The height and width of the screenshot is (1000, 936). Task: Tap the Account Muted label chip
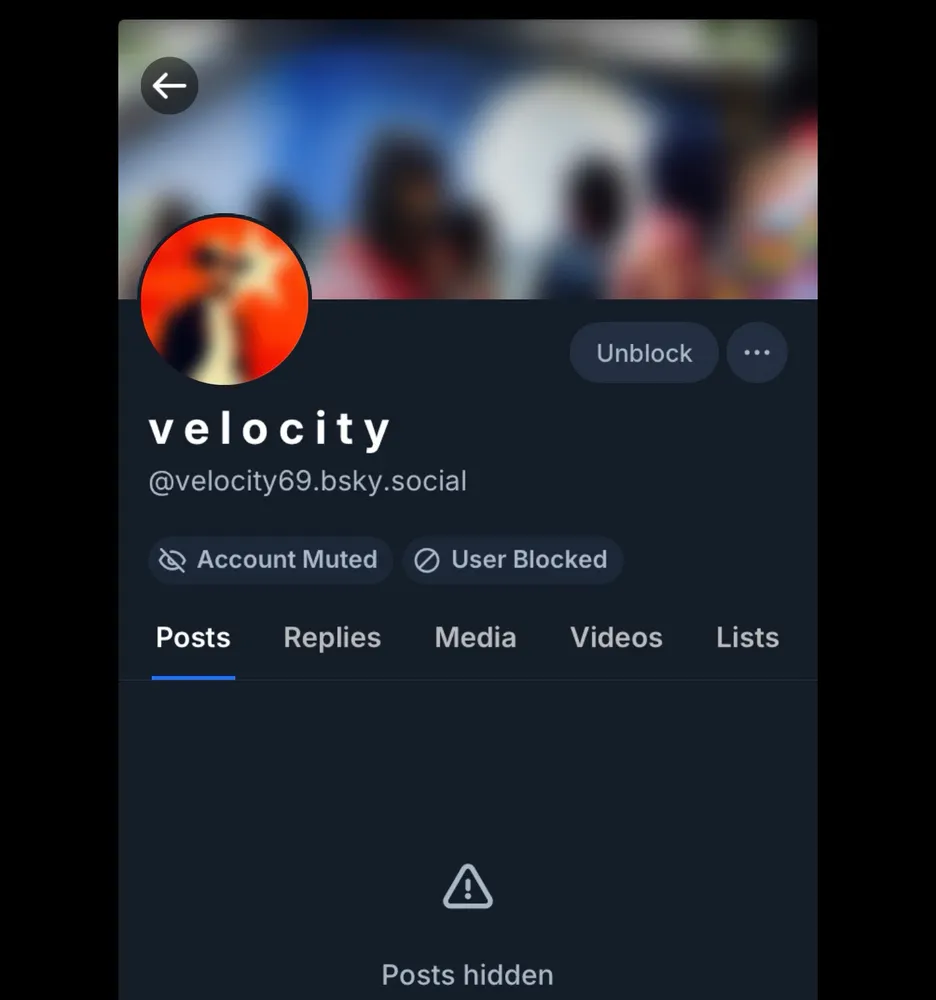(x=270, y=560)
